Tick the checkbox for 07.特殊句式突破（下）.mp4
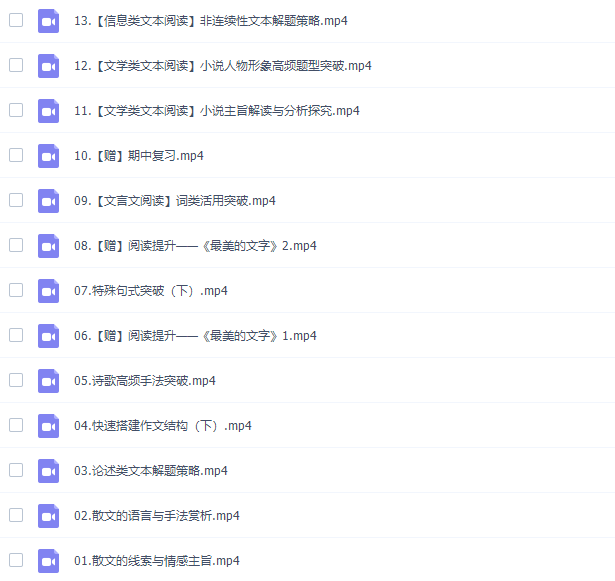This screenshot has height=581, width=615. tap(16, 290)
